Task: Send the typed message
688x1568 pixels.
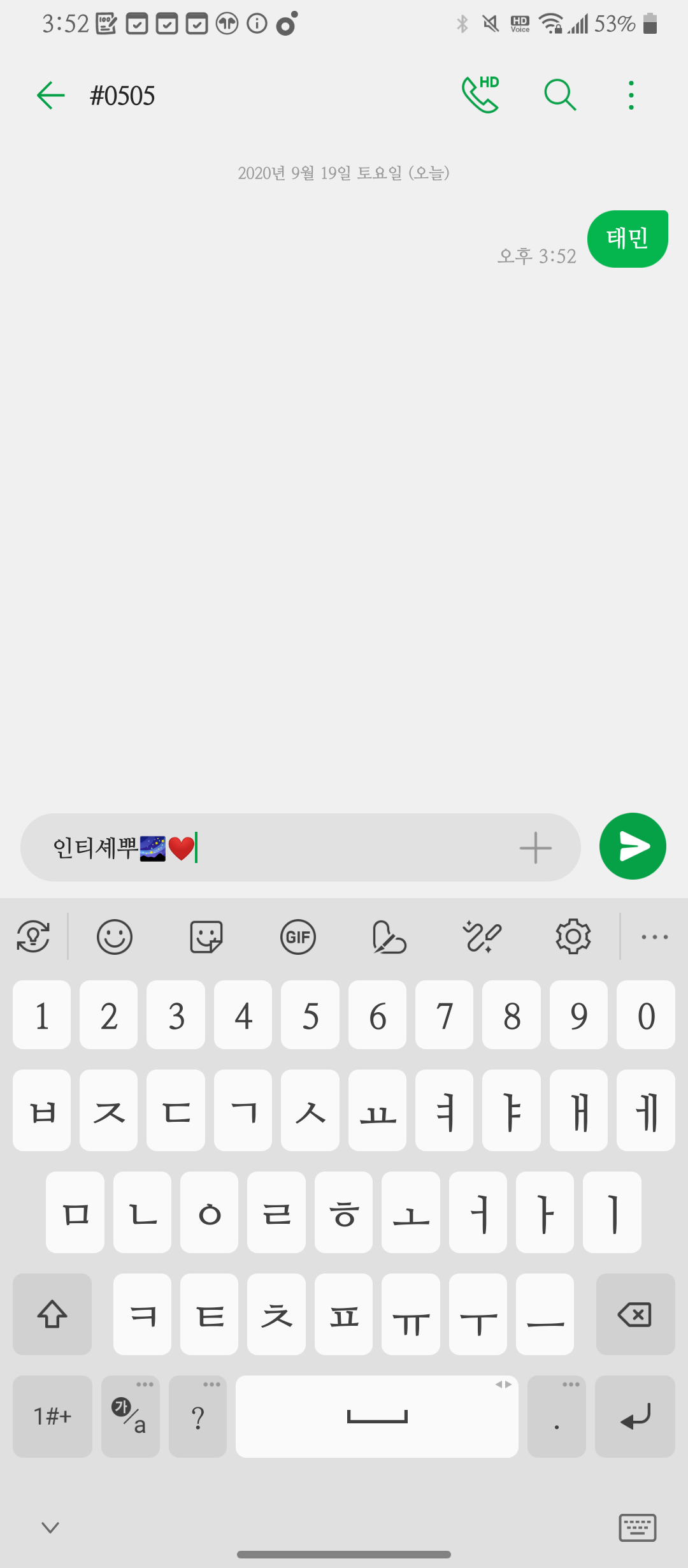Action: click(633, 846)
